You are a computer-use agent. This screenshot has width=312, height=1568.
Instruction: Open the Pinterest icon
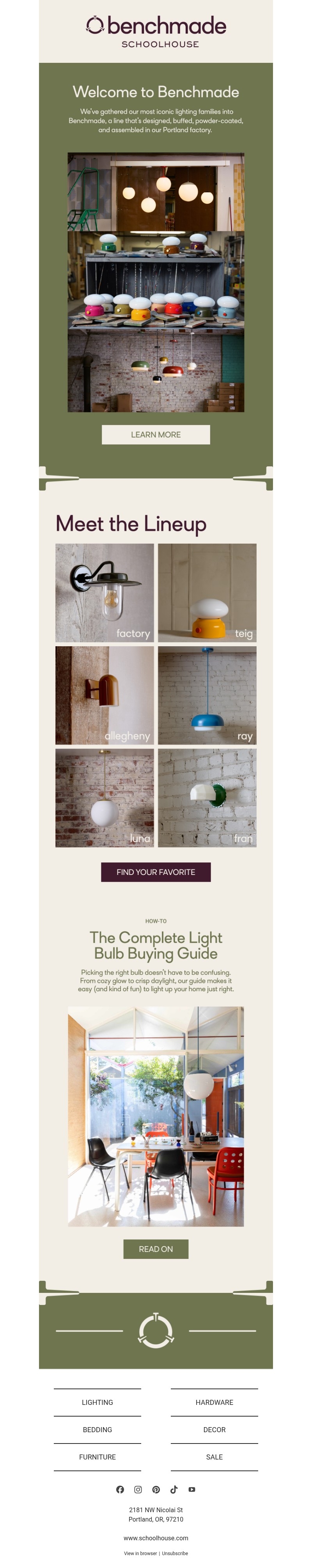tap(156, 1489)
